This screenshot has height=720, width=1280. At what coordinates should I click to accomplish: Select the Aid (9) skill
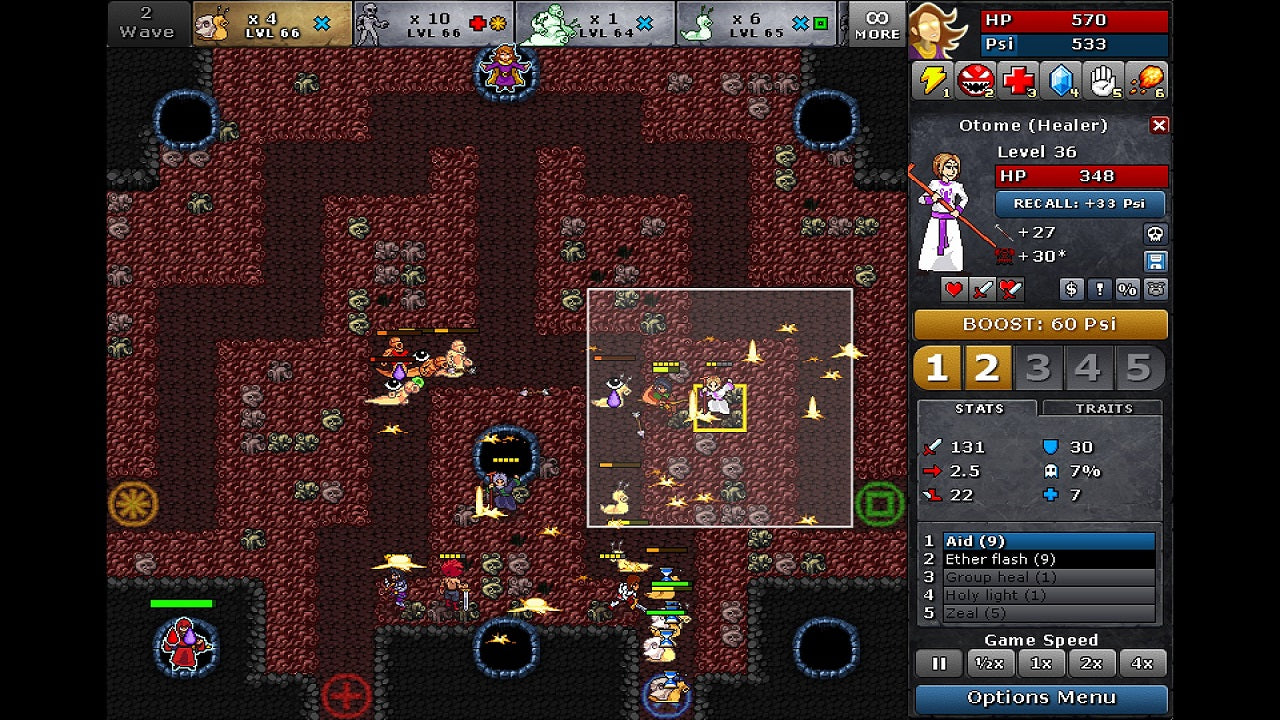click(x=1048, y=541)
